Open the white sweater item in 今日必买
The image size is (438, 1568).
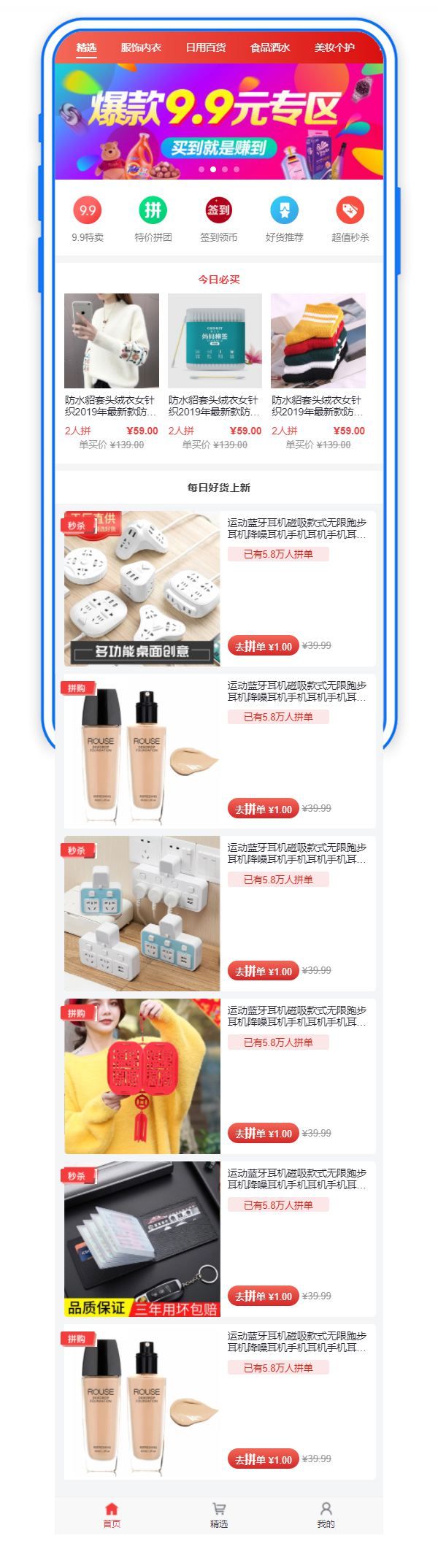tap(112, 341)
